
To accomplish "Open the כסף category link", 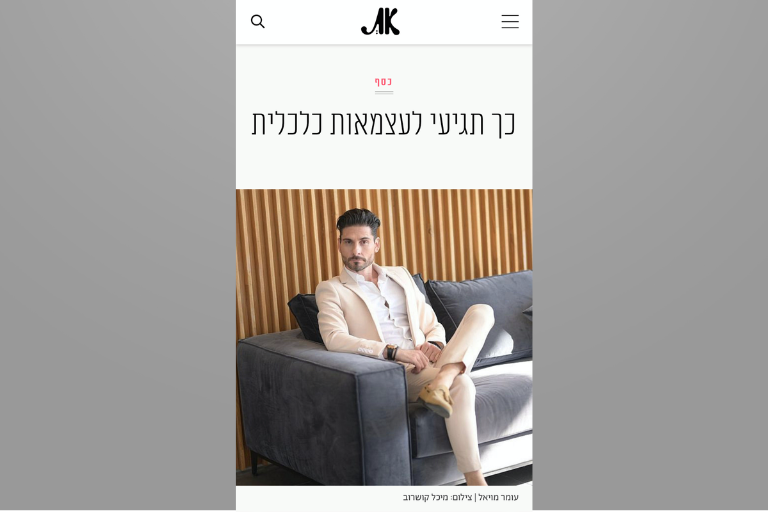I will pos(383,82).
